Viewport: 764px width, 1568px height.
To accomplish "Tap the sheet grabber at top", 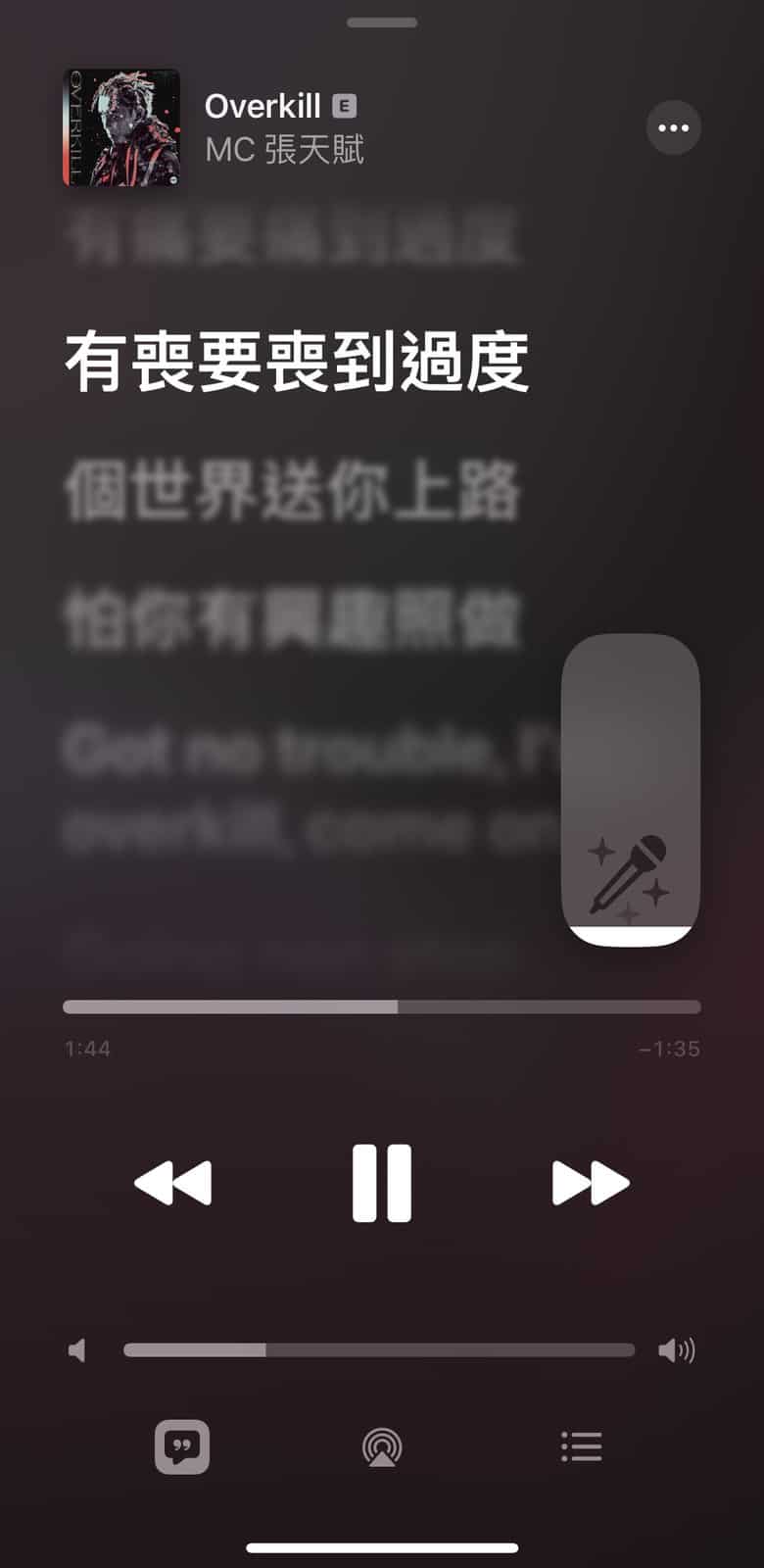I will click(382, 23).
